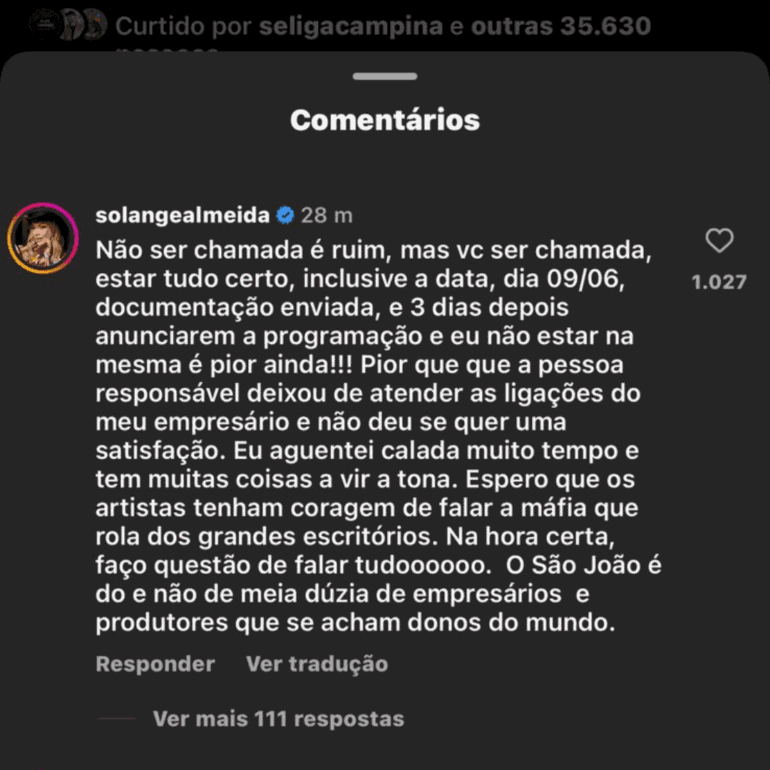Tap Responder to reply to the comment
The height and width of the screenshot is (770, 770).
[x=155, y=664]
